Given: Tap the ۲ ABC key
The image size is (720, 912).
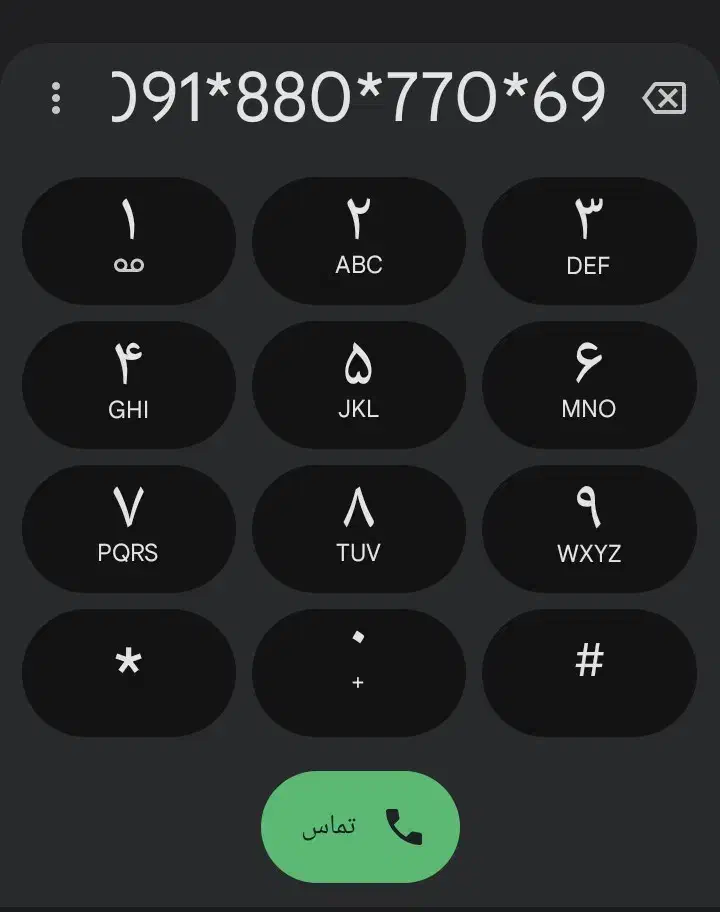Looking at the screenshot, I should pyautogui.click(x=359, y=241).
